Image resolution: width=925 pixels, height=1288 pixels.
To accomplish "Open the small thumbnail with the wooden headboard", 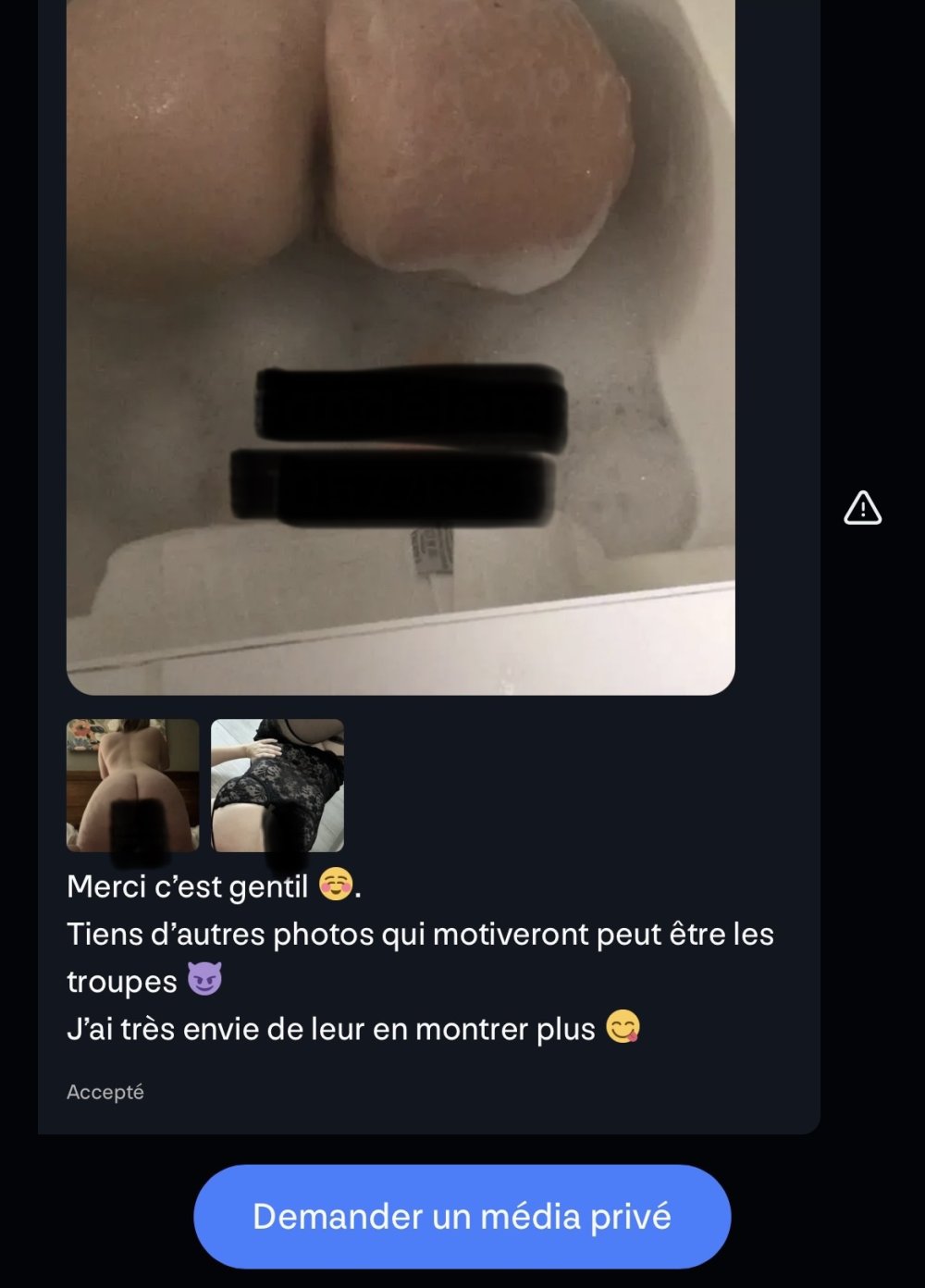I will (x=132, y=785).
